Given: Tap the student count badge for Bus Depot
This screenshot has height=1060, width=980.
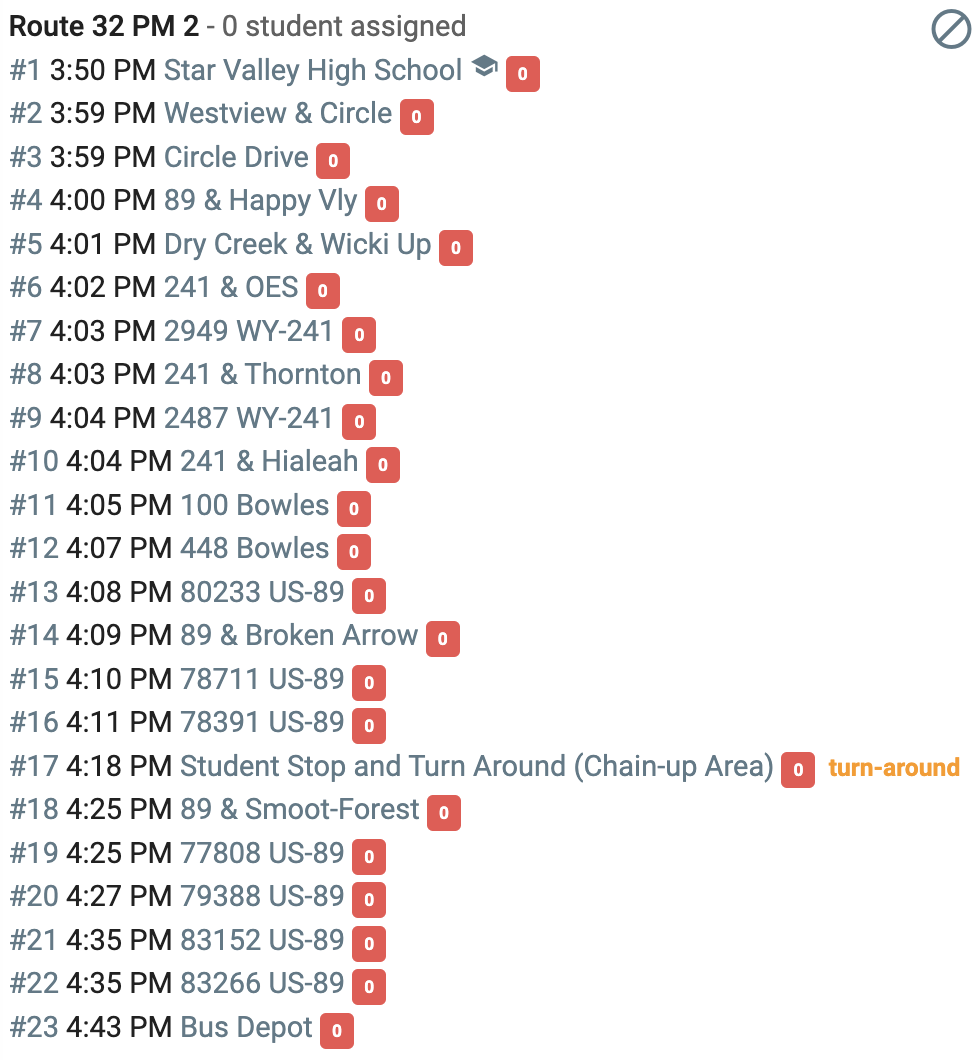Looking at the screenshot, I should pos(337,1030).
